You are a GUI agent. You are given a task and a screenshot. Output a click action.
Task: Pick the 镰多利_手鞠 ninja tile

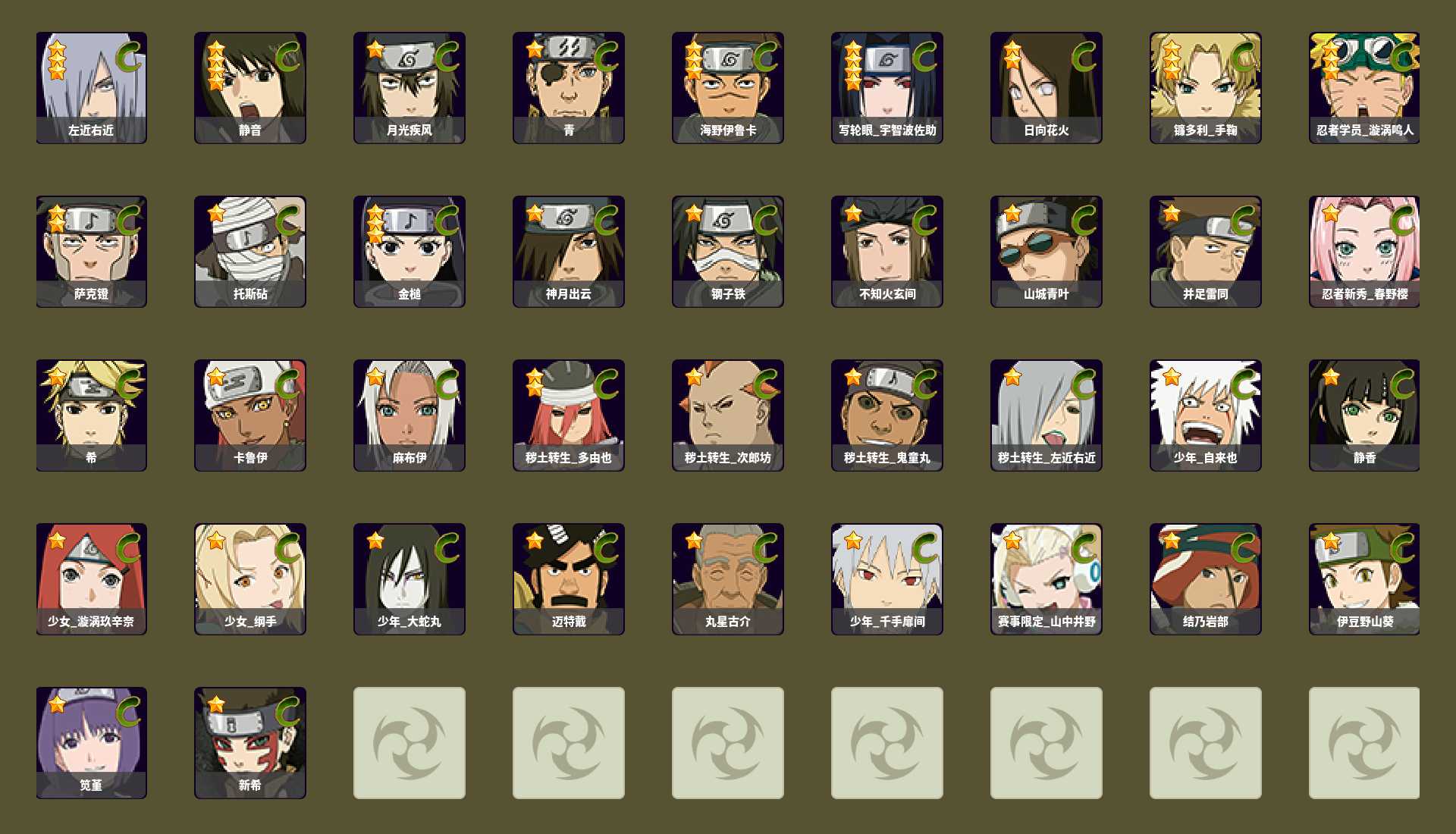point(1205,87)
